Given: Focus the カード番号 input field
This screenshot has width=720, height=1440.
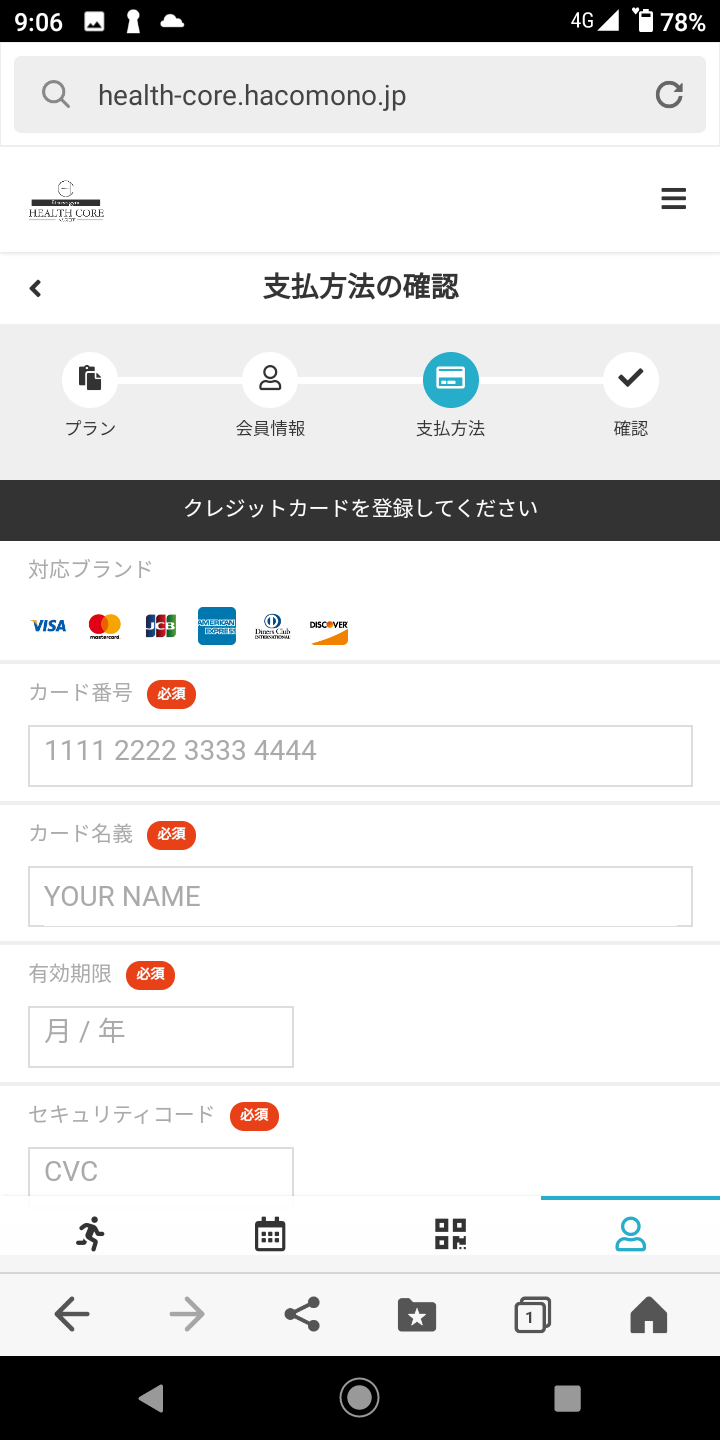Looking at the screenshot, I should [360, 755].
